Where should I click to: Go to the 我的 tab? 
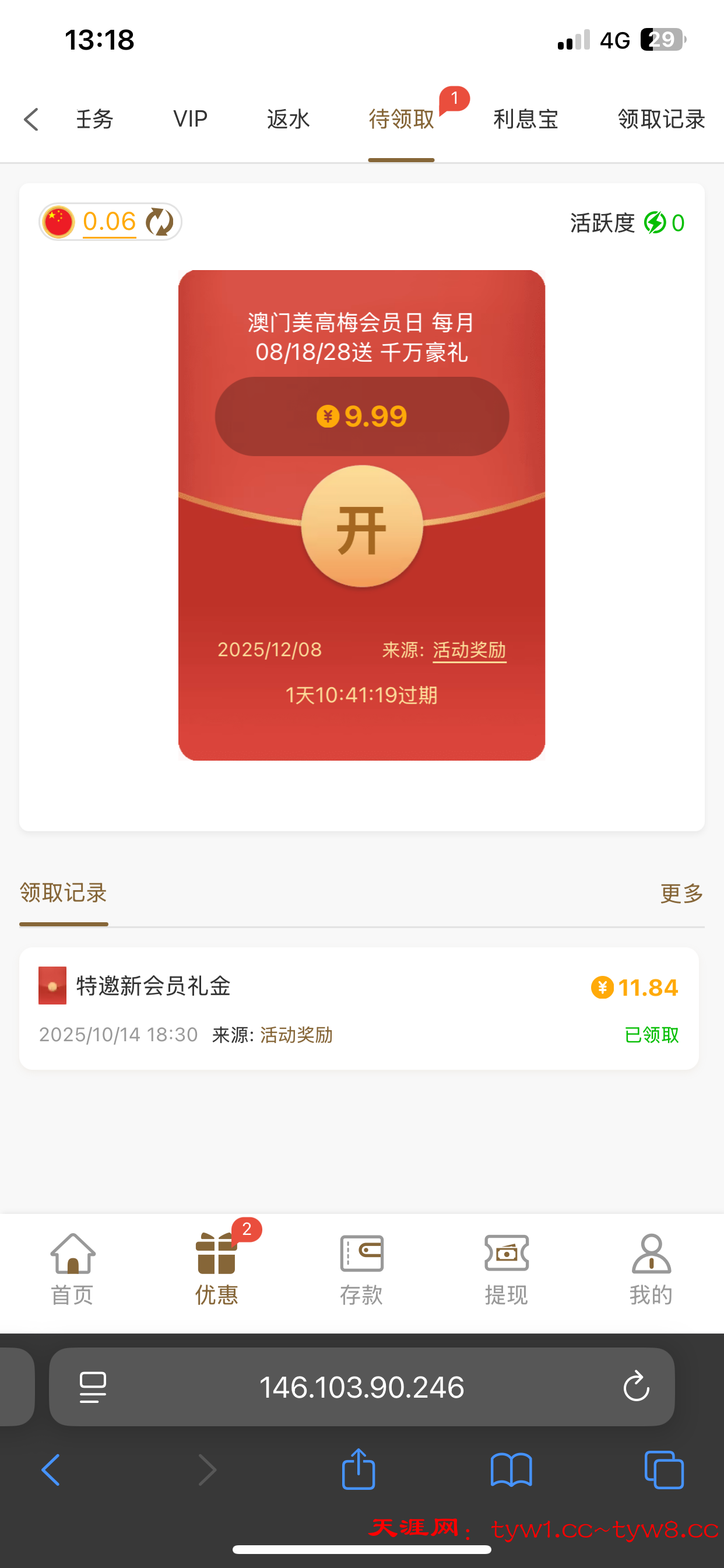click(651, 1269)
